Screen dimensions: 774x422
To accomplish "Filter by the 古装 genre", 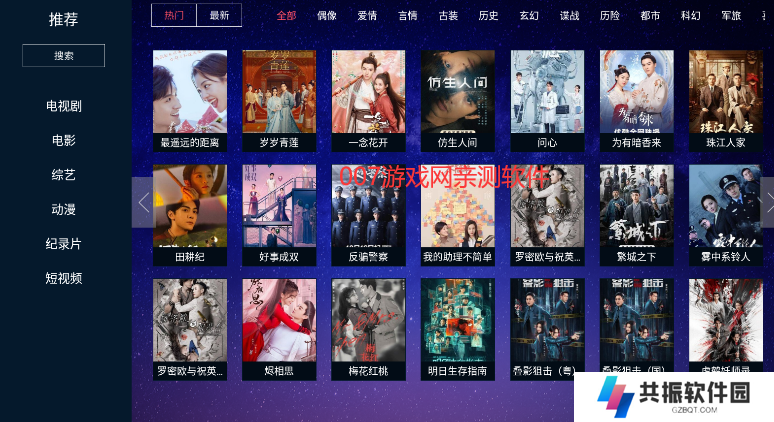I will click(448, 16).
